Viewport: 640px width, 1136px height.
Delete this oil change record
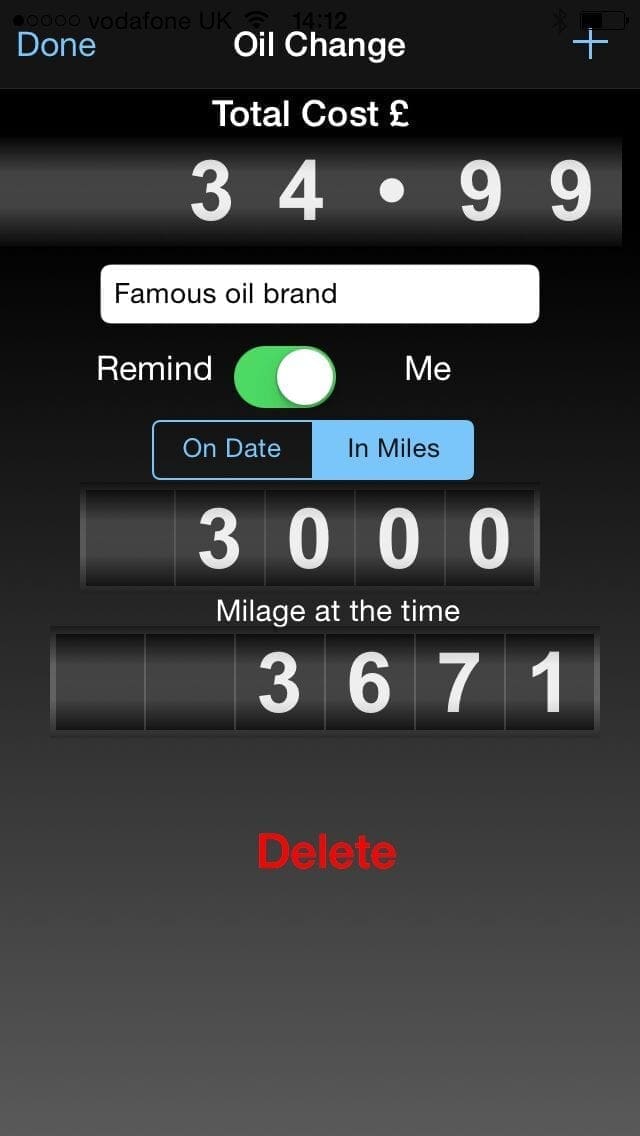(x=327, y=851)
